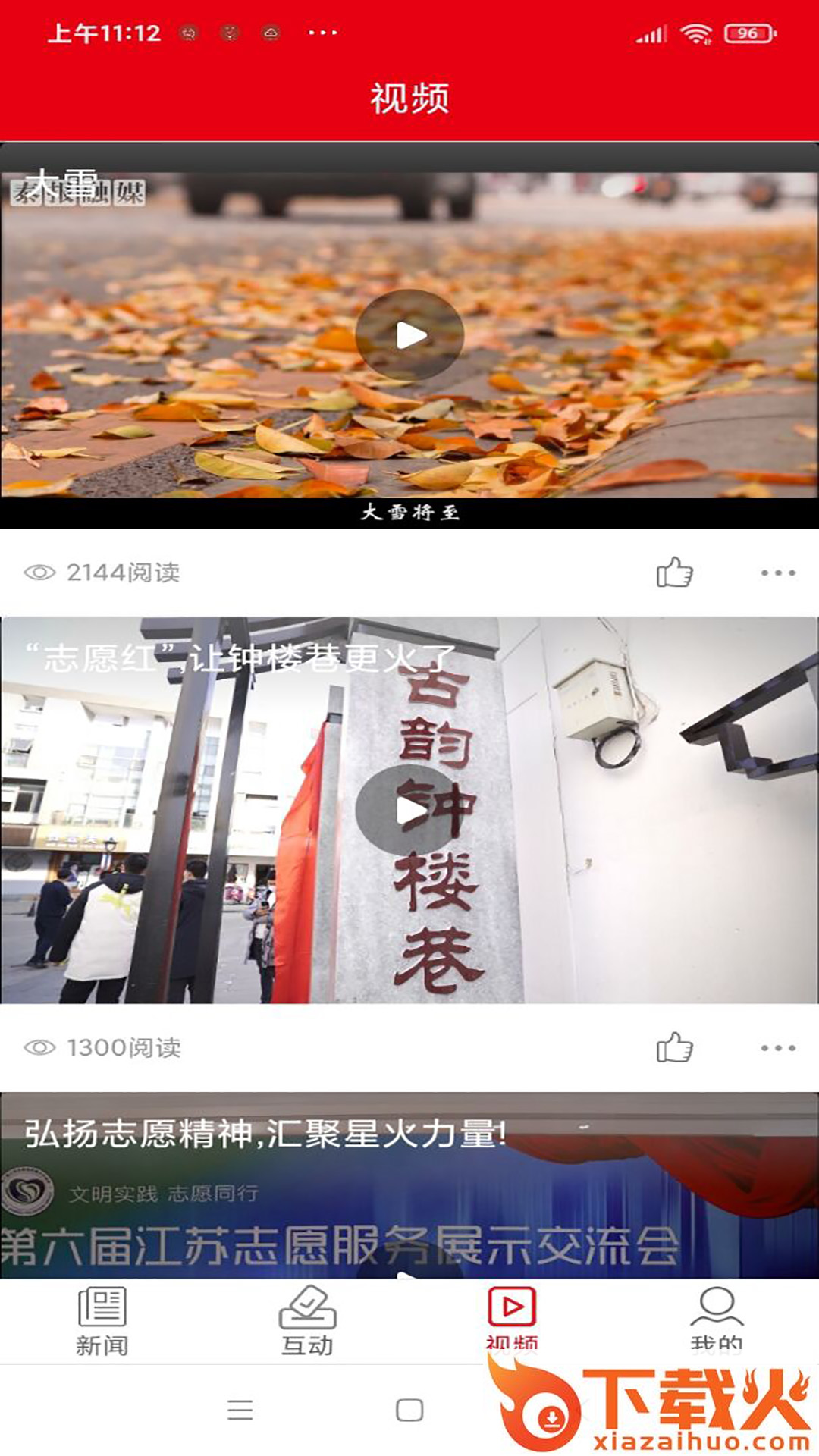
Task: Open more options for 1300阅读 video
Action: (778, 1047)
